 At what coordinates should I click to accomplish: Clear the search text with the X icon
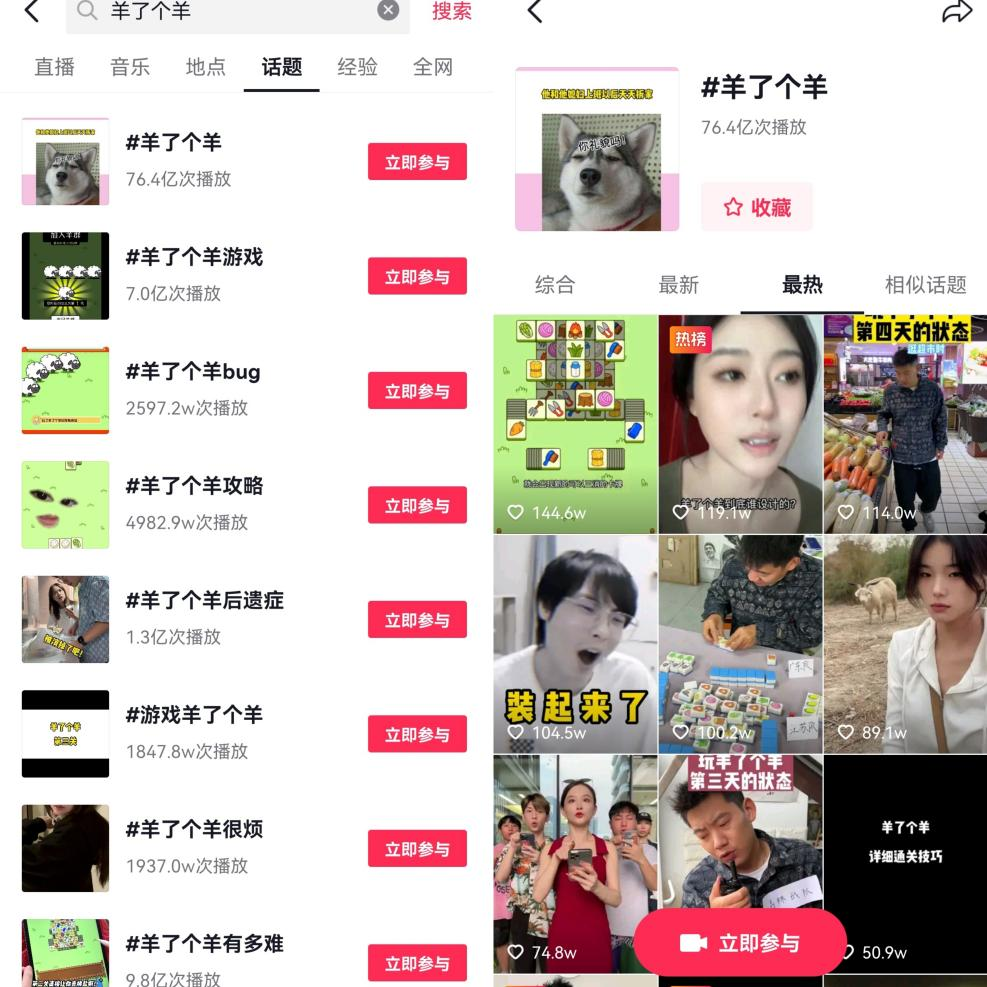388,11
